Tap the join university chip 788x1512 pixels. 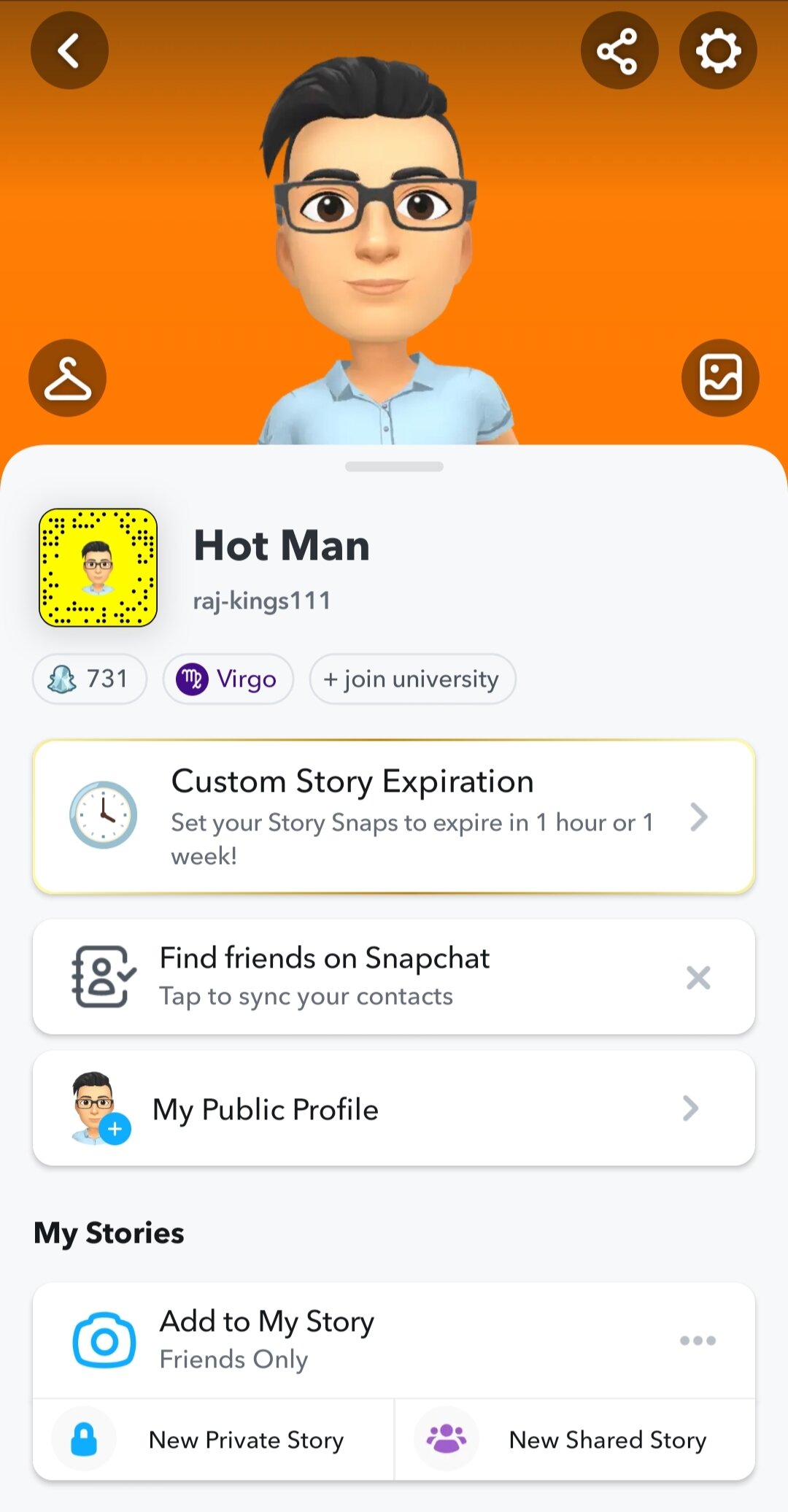(x=412, y=679)
